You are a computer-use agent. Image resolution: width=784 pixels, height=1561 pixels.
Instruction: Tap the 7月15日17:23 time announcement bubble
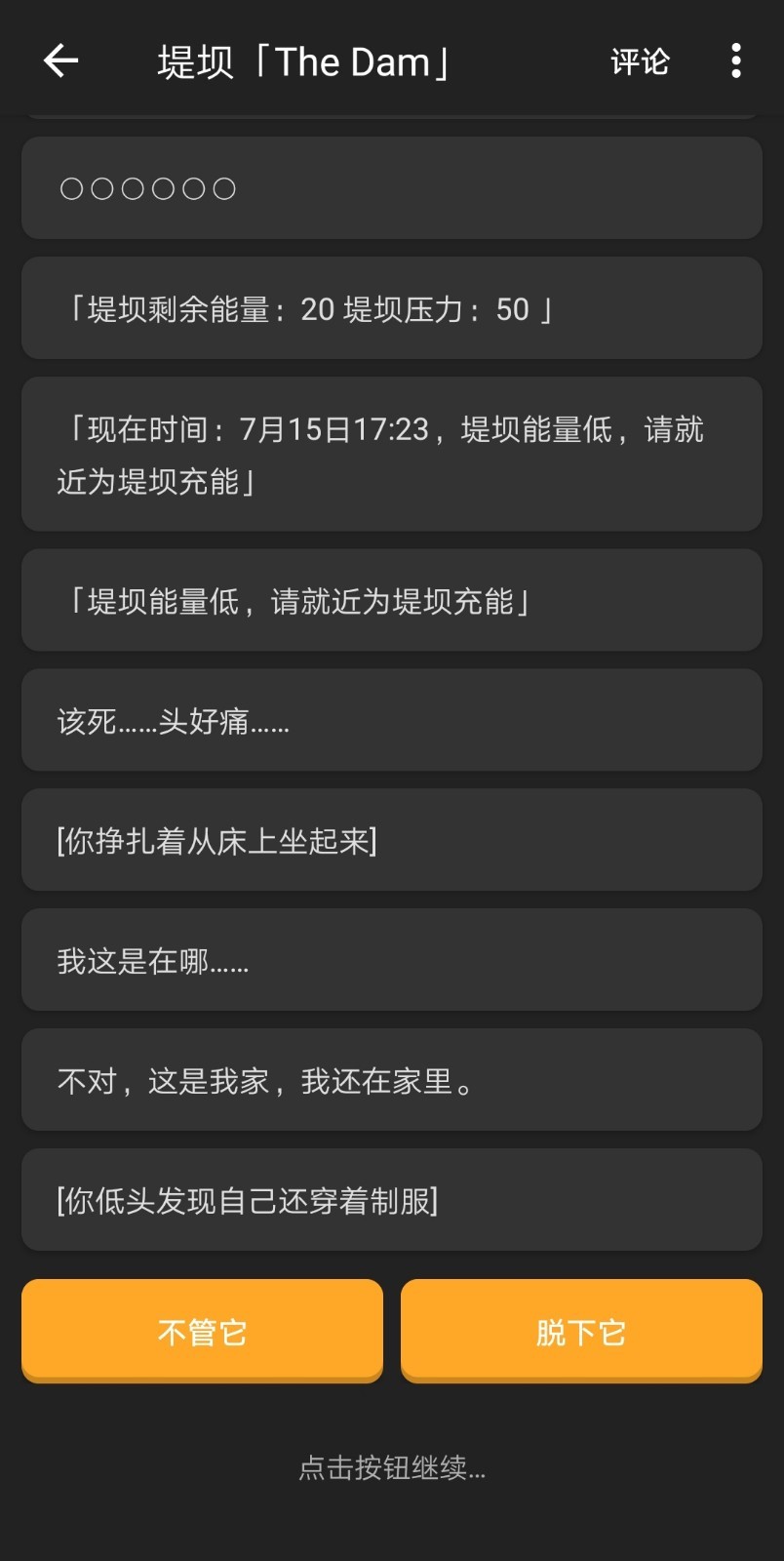(x=392, y=453)
